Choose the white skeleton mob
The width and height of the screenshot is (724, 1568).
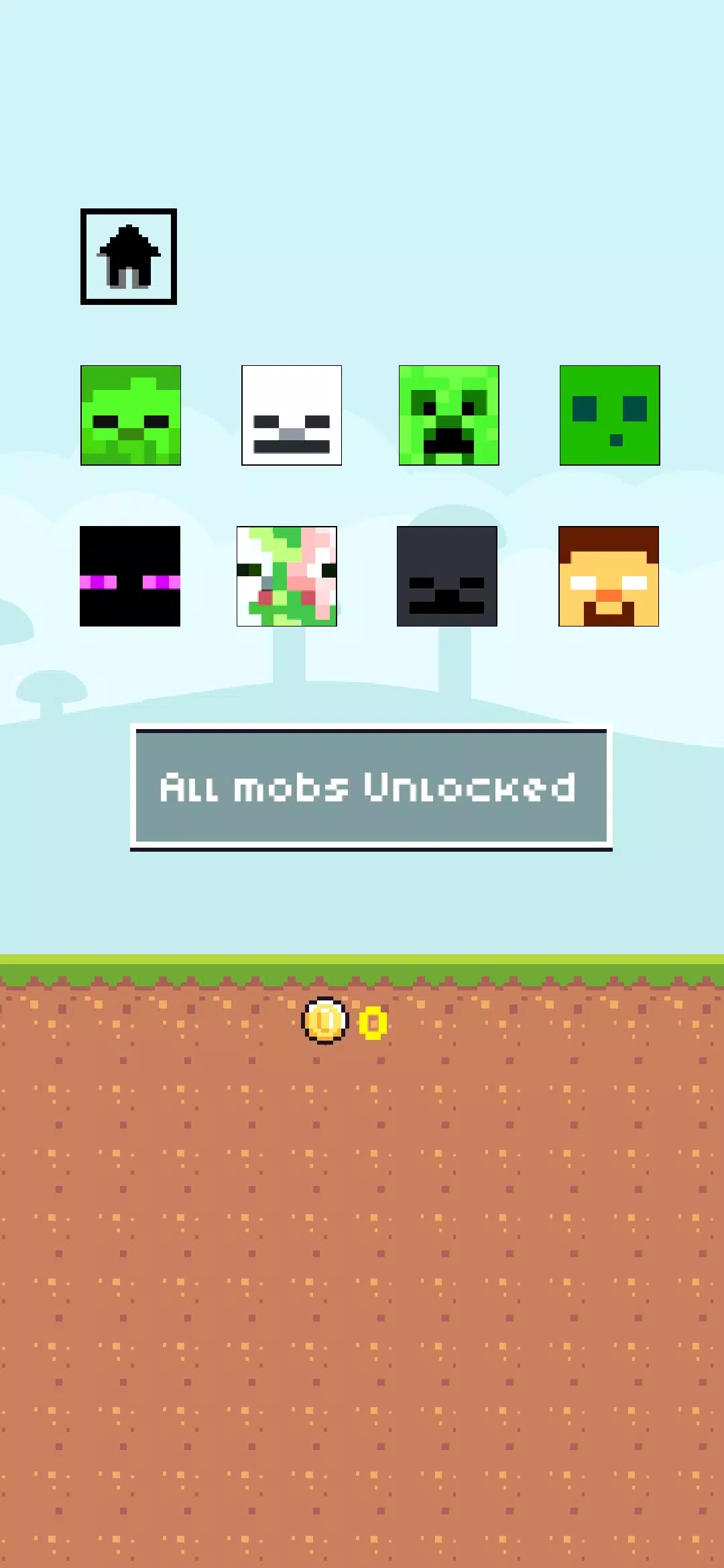[x=292, y=415]
